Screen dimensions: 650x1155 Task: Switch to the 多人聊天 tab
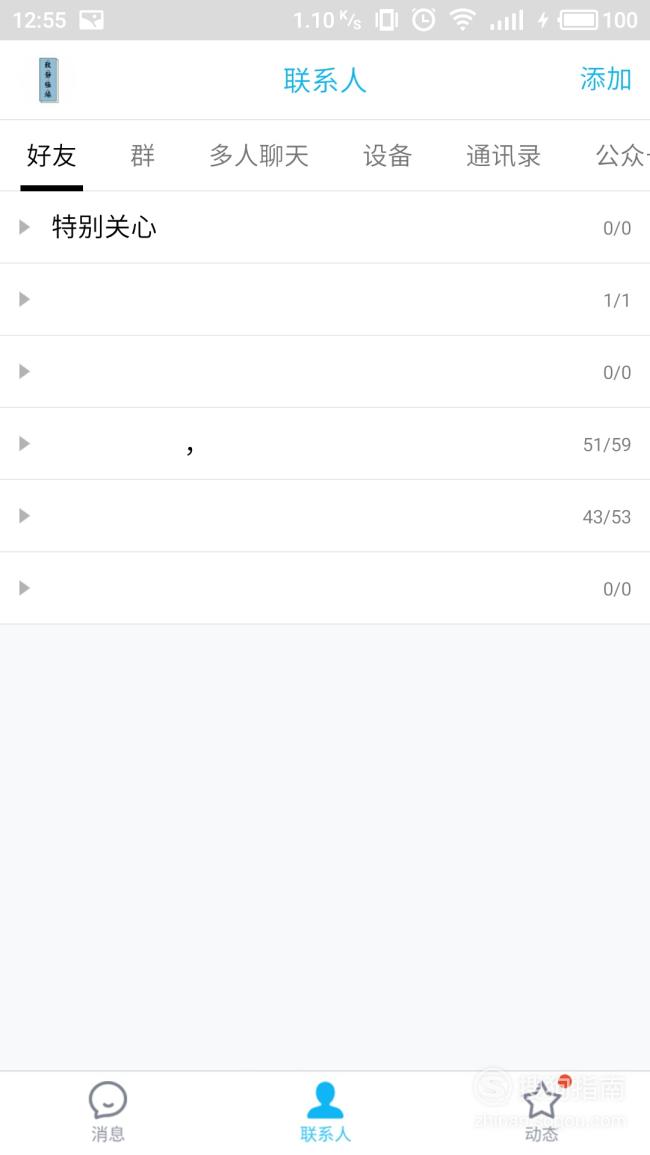[259, 155]
